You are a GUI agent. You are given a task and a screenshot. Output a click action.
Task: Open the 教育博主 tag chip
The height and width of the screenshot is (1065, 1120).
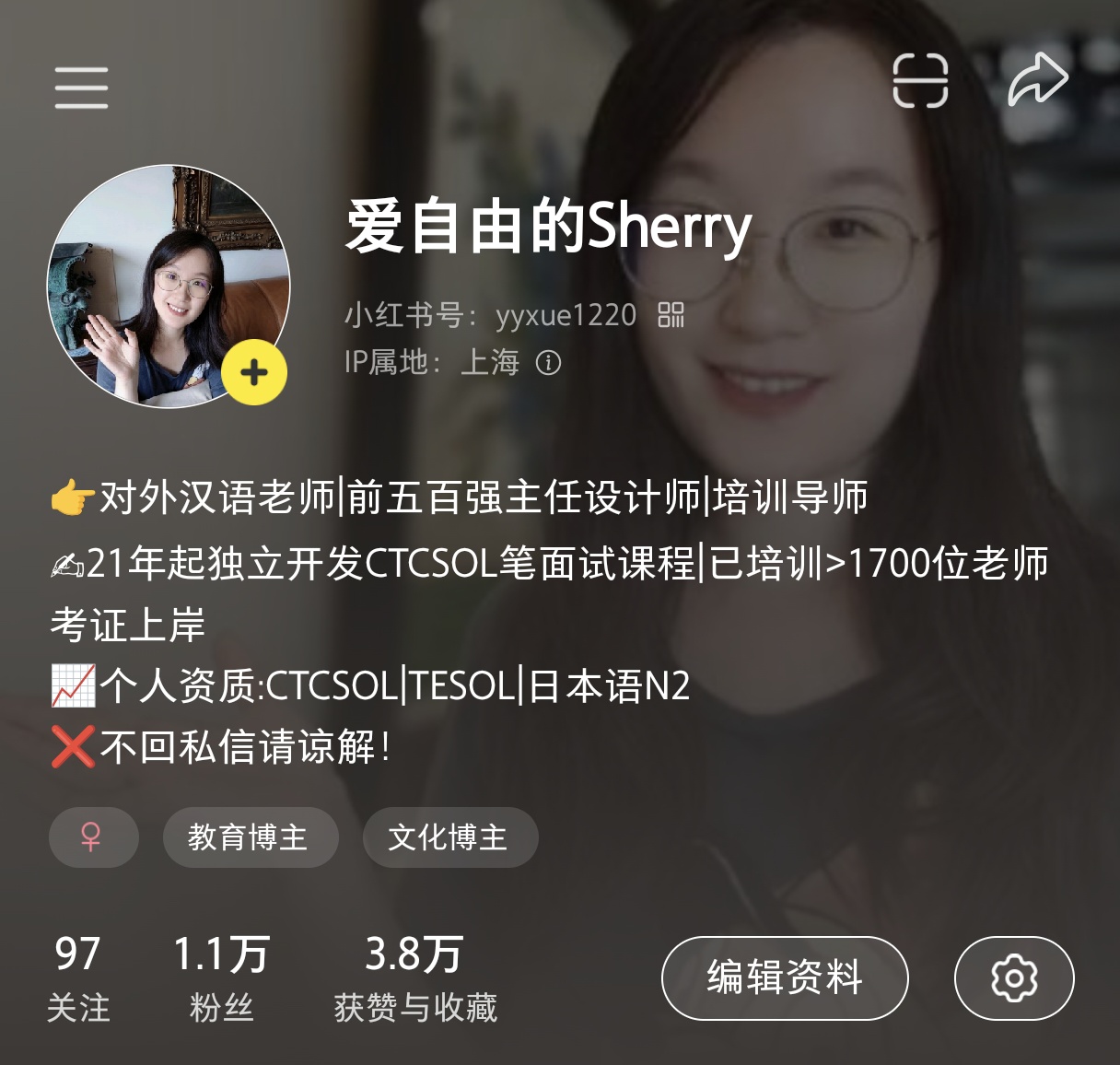pos(250,837)
